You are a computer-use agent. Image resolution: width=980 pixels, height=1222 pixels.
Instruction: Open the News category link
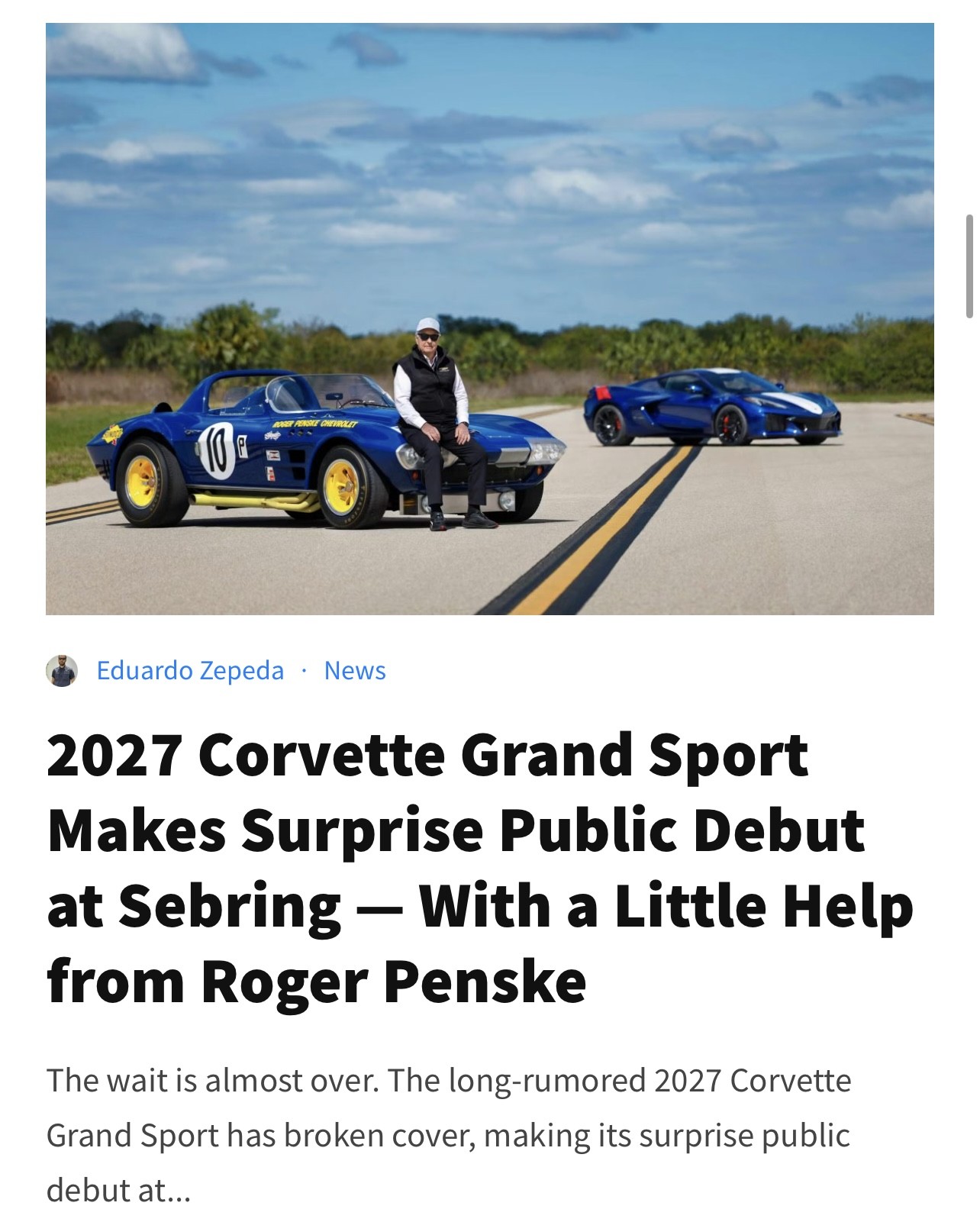click(355, 671)
